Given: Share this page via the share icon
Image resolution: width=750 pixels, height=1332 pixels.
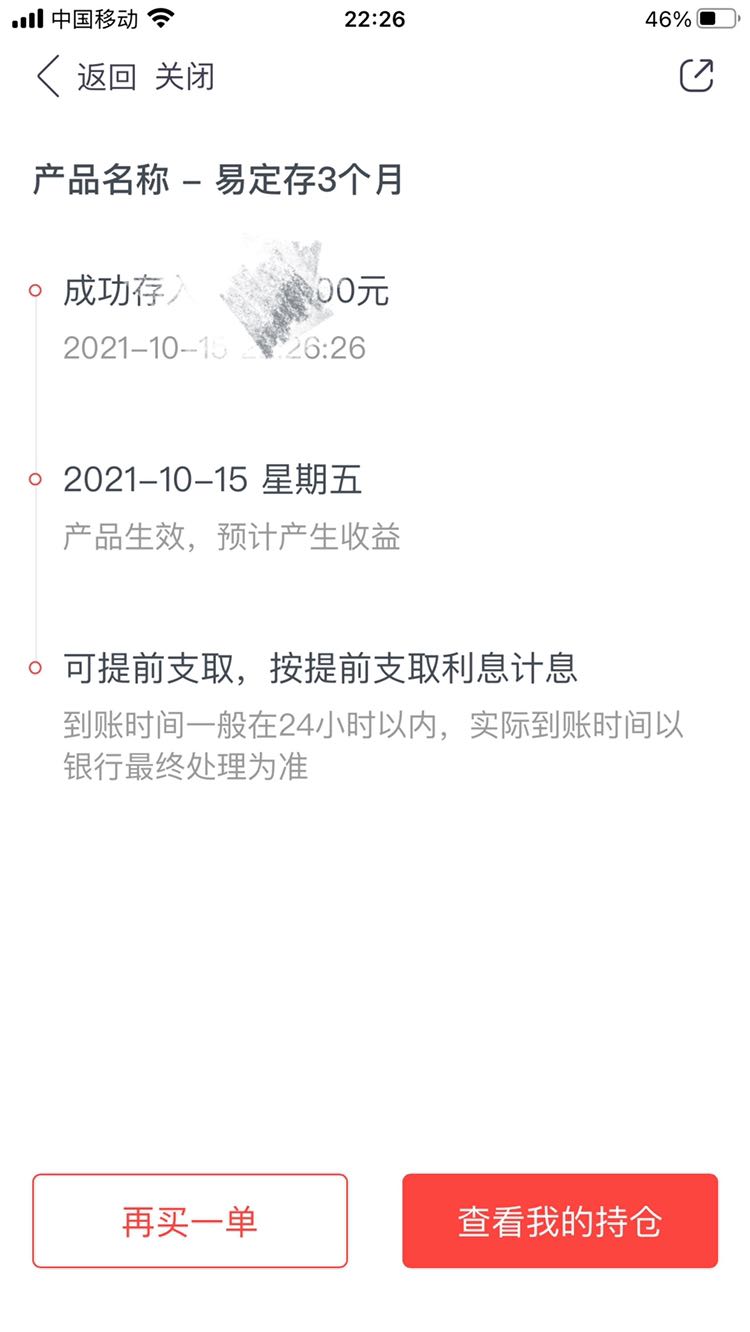Looking at the screenshot, I should (696, 76).
